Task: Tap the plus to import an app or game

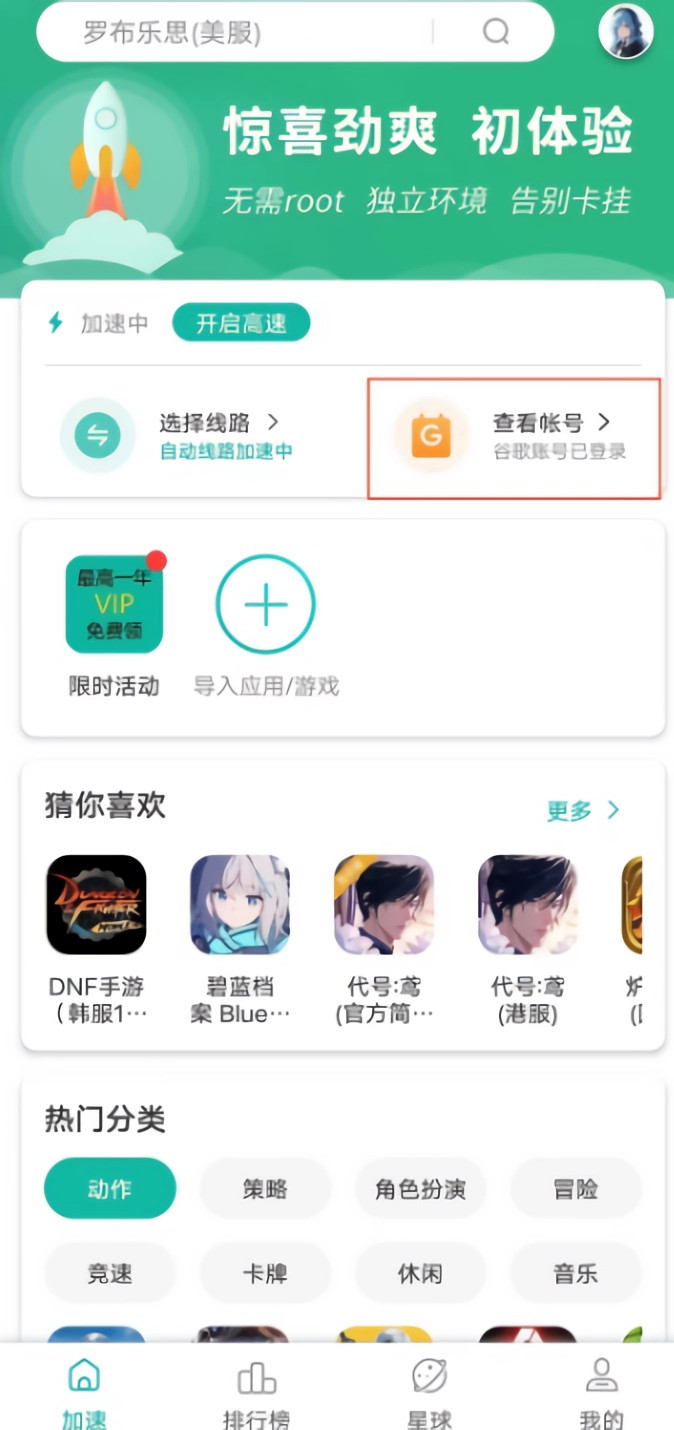Action: click(266, 605)
